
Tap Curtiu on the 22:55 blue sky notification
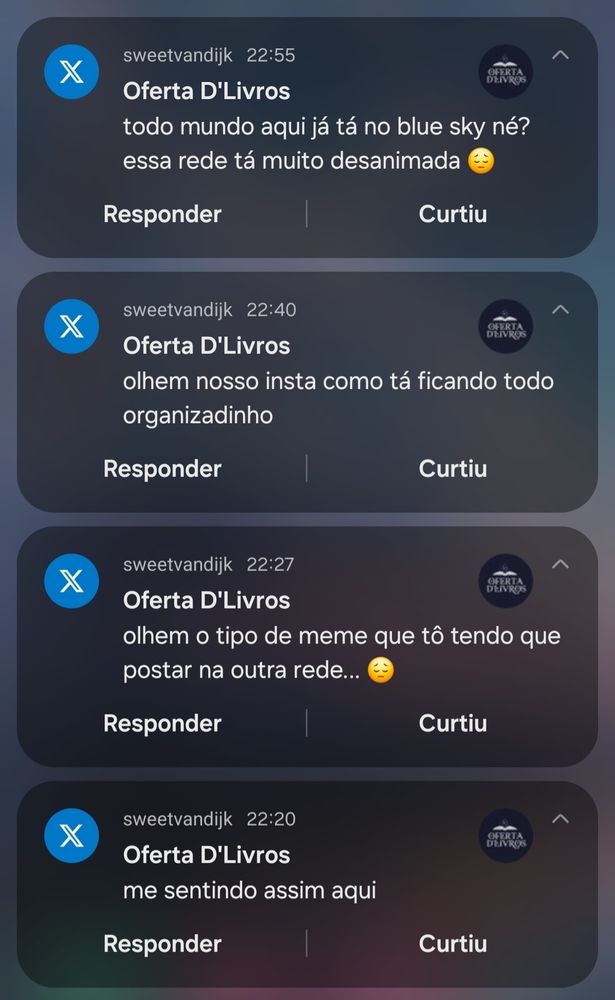[452, 214]
